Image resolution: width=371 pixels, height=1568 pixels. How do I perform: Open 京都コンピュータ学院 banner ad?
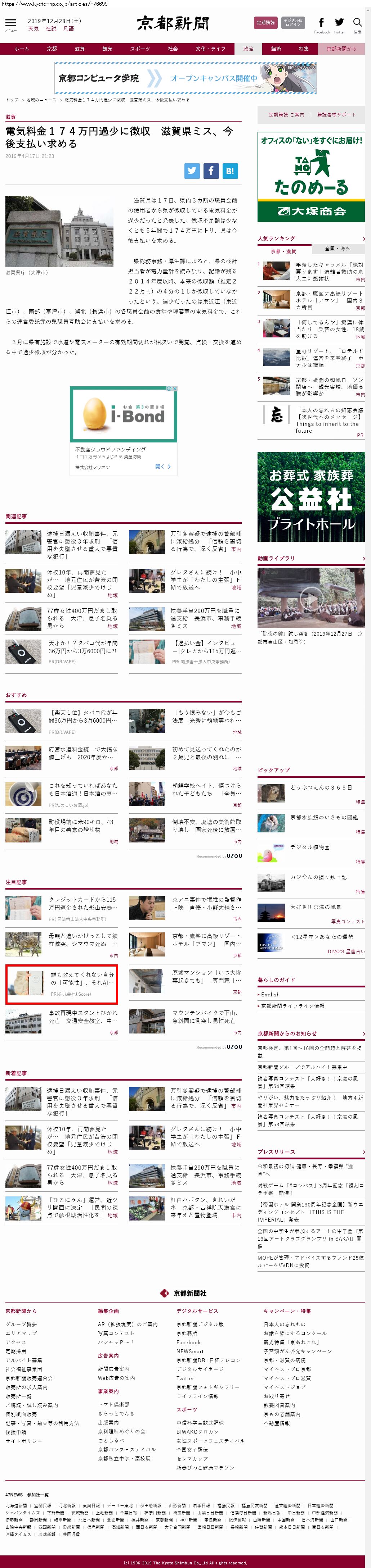(185, 78)
